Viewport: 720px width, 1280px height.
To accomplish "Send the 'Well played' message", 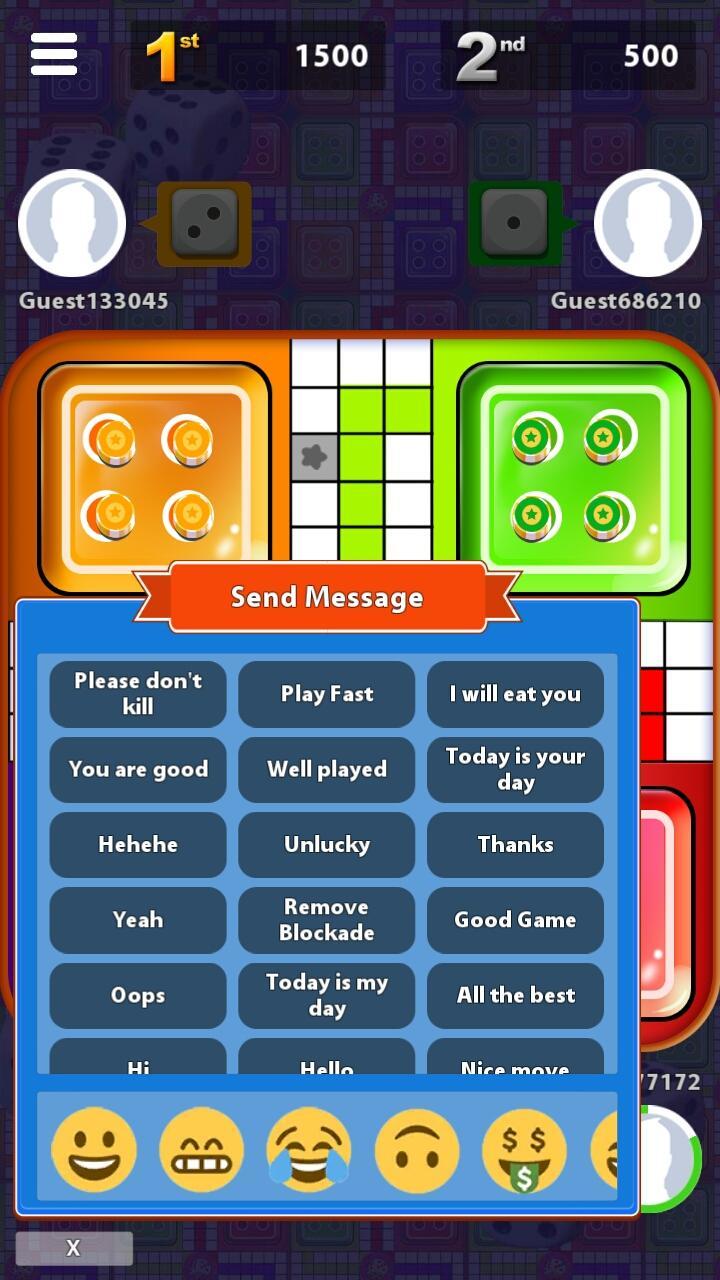I will (326, 769).
